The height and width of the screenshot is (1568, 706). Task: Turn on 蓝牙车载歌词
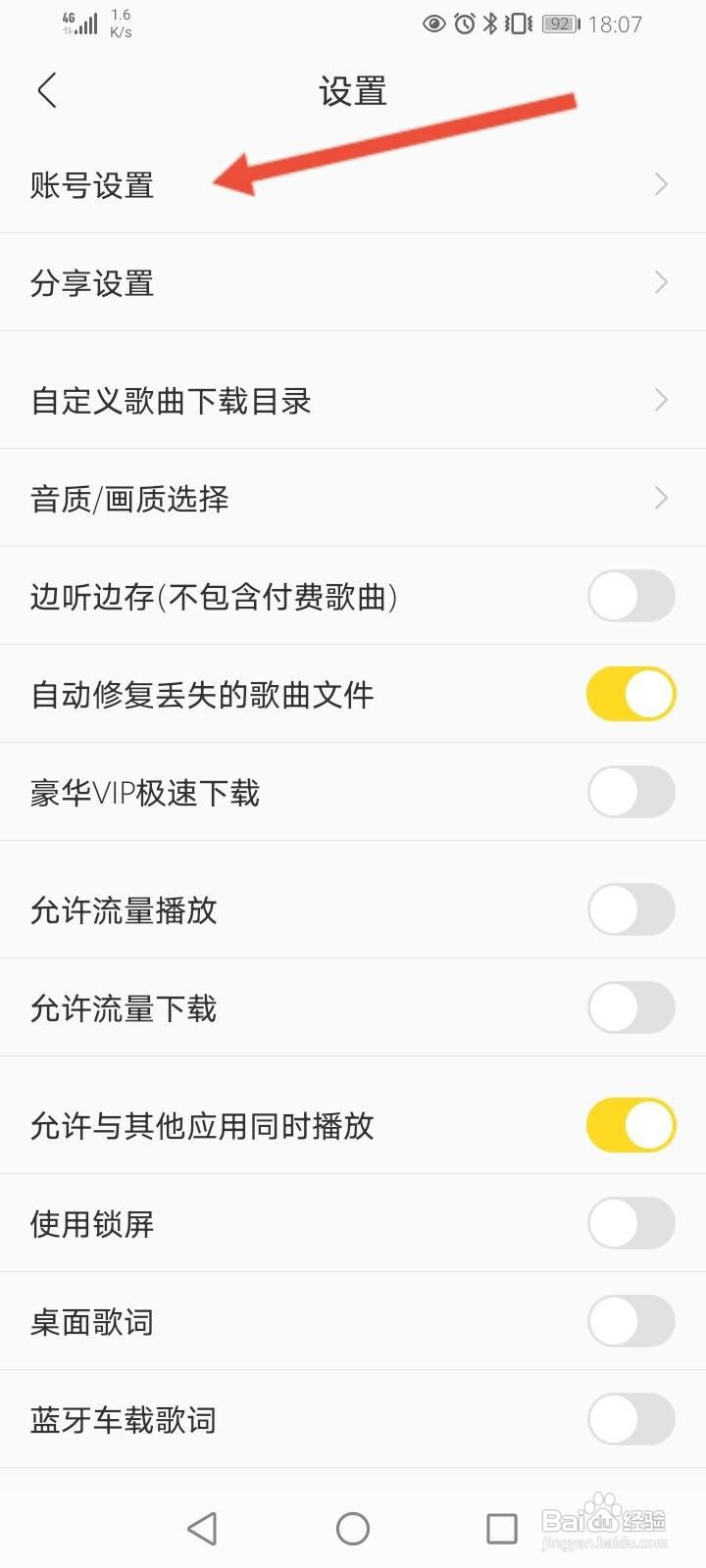tap(630, 1420)
